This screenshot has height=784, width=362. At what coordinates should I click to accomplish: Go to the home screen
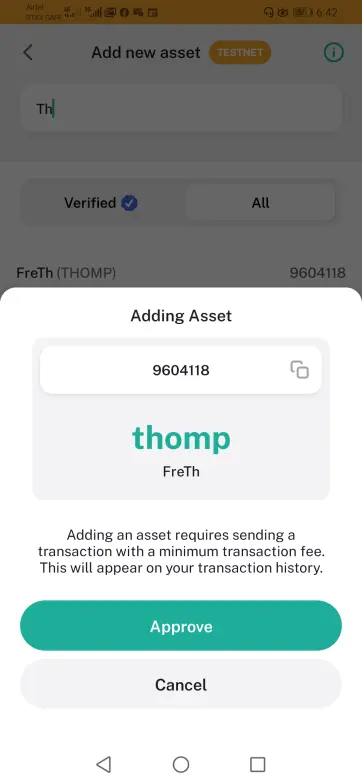coord(181,764)
